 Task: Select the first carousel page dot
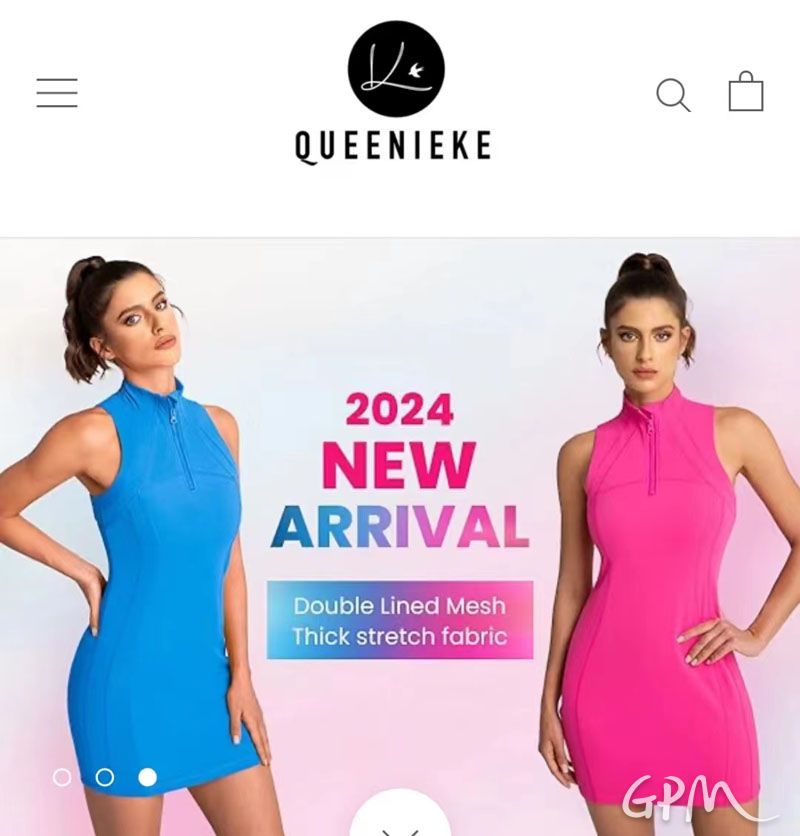pos(62,777)
